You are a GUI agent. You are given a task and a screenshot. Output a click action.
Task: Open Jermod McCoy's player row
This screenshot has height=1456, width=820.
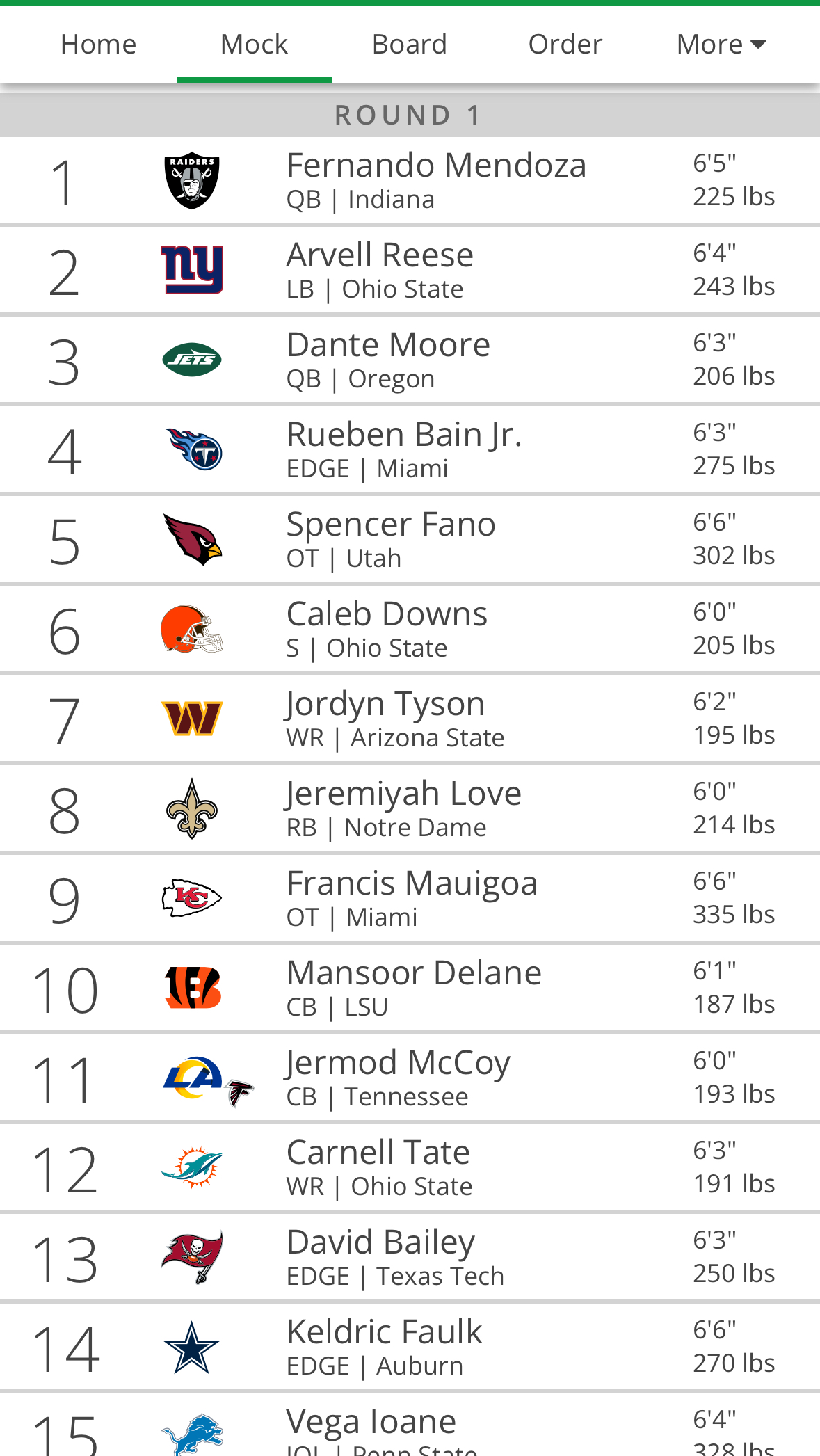click(x=398, y=1078)
